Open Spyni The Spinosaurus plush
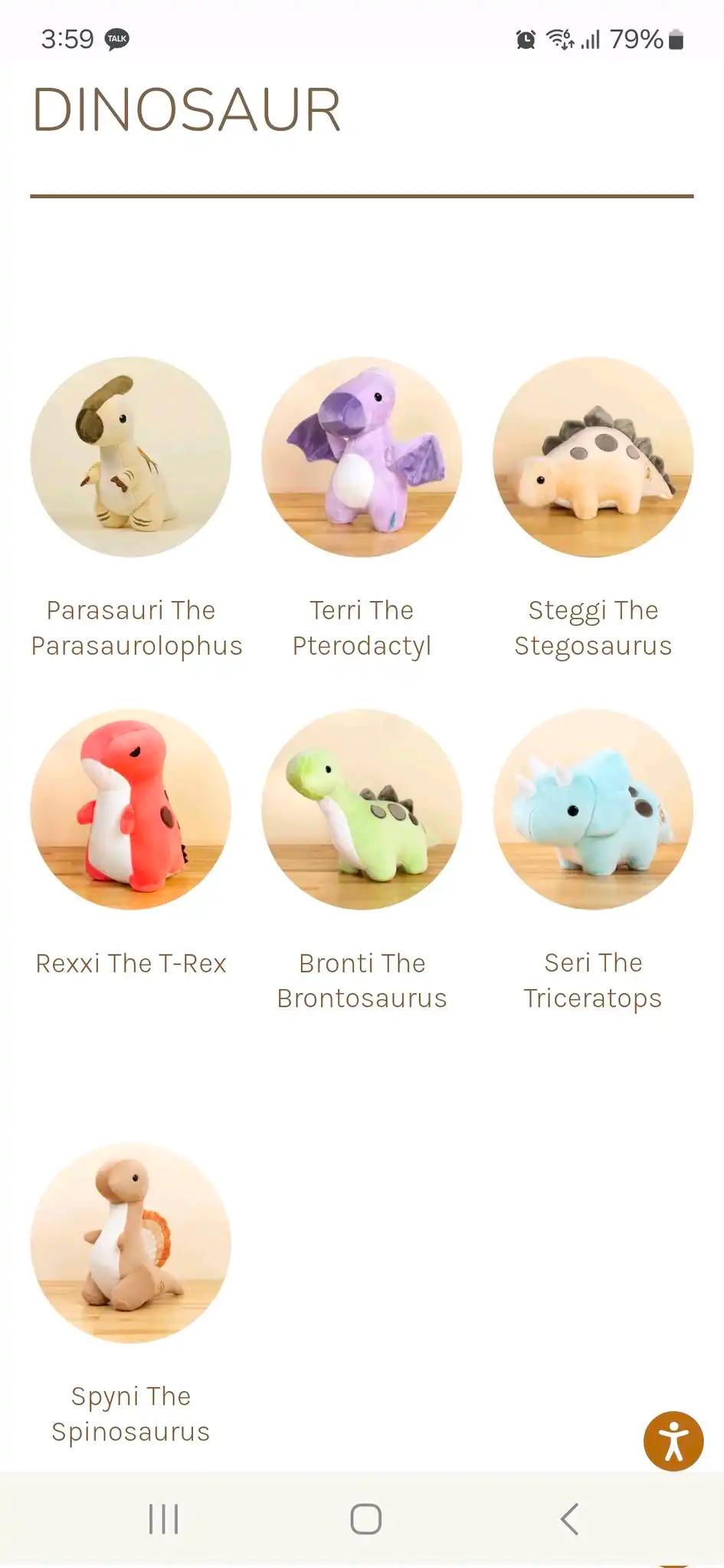This screenshot has height=1568, width=724. 130,1243
